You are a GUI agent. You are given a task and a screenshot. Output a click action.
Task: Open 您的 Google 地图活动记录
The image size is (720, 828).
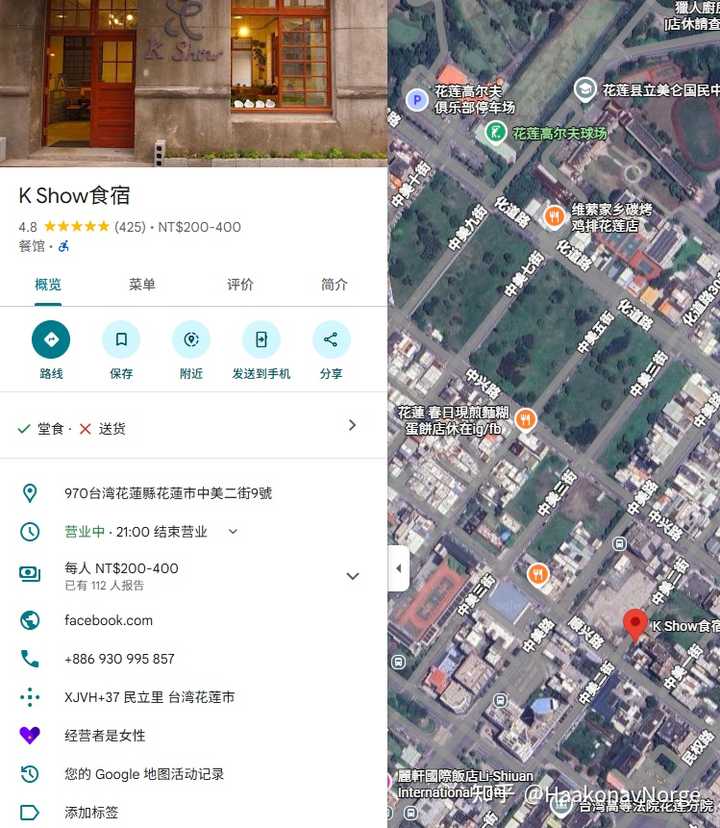[144, 774]
